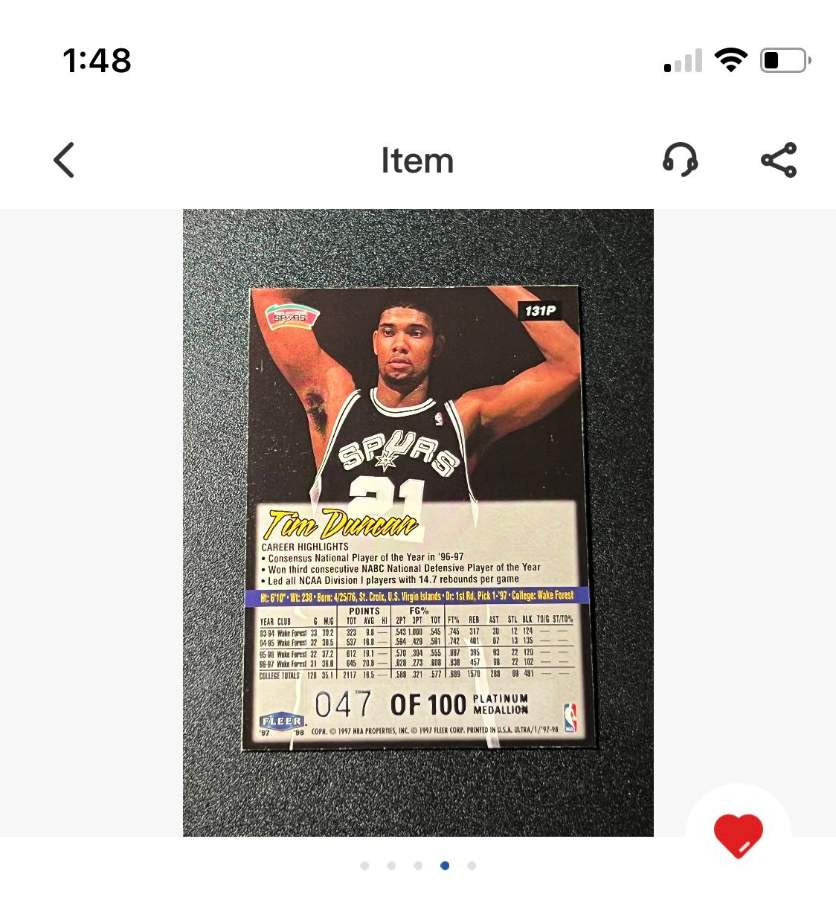Toggle the red heart favorite button
Viewport: 836px width, 900px height.
coord(738,836)
